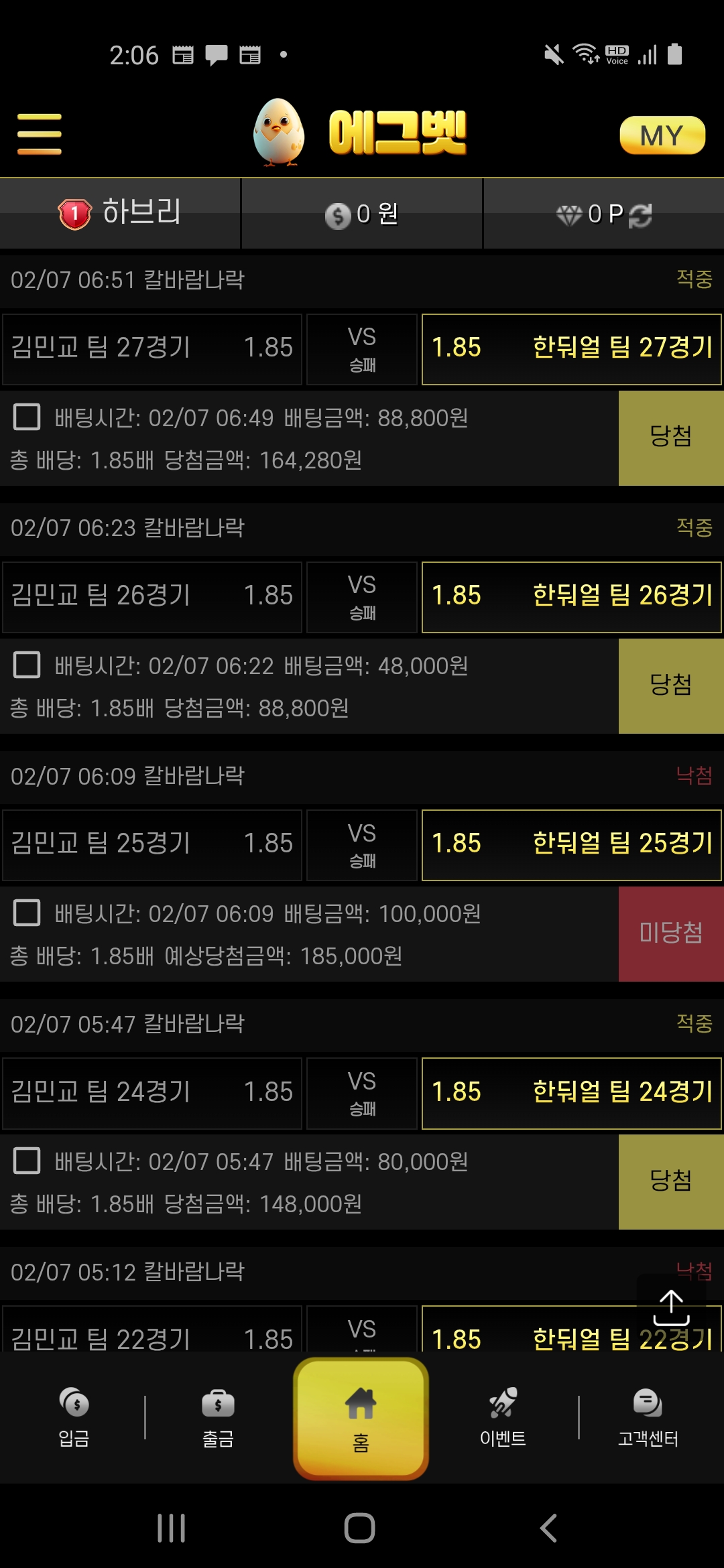This screenshot has width=724, height=1568.
Task: Mark the checkbox for the 80,000원 bet
Action: click(x=27, y=1161)
